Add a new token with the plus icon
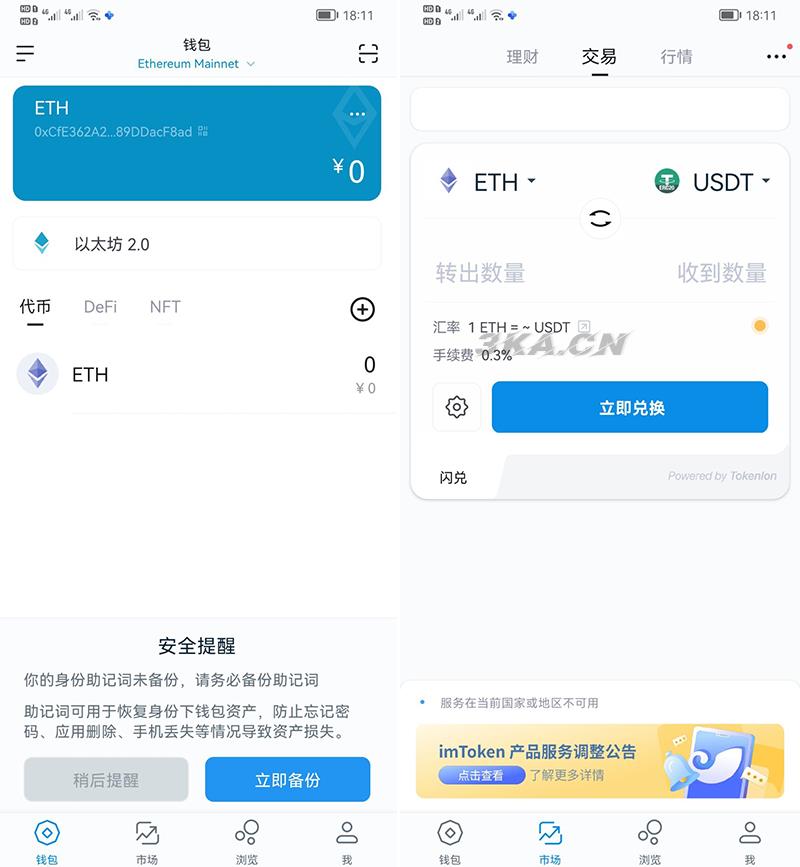This screenshot has width=800, height=867. pyautogui.click(x=362, y=309)
